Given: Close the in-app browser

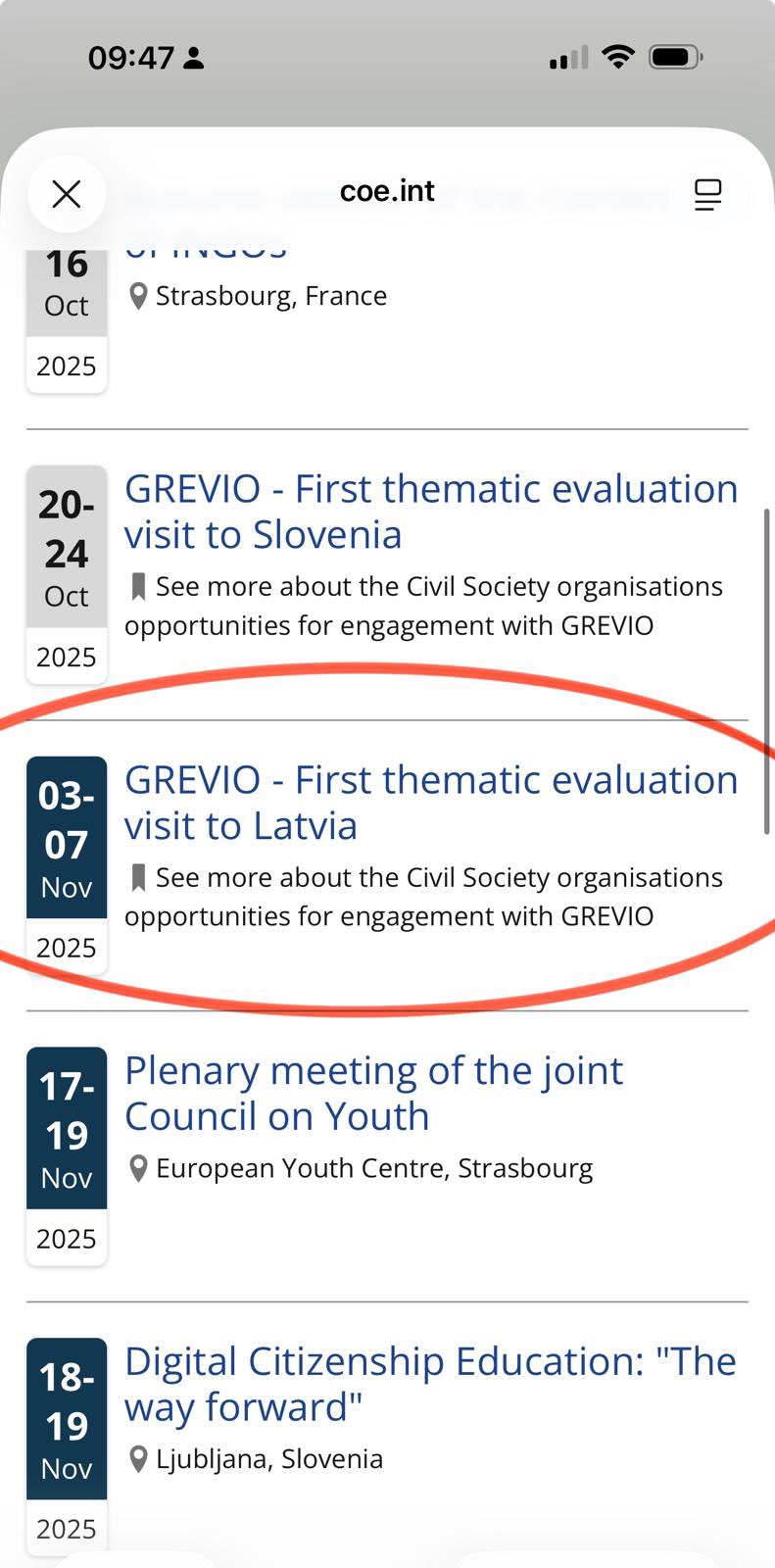Looking at the screenshot, I should pyautogui.click(x=67, y=194).
